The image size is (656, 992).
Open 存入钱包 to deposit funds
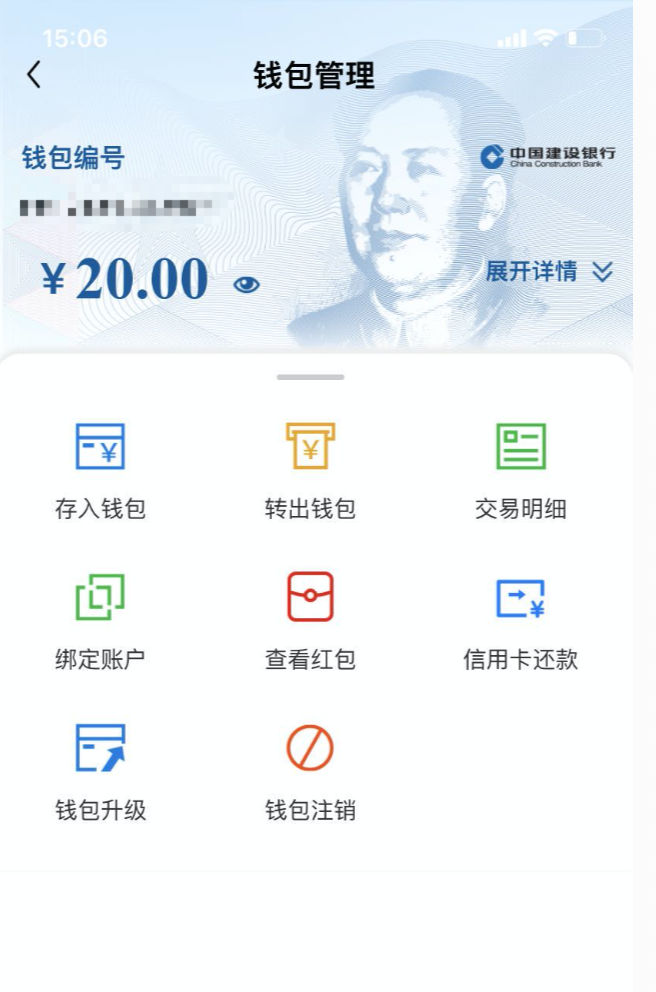[x=100, y=470]
